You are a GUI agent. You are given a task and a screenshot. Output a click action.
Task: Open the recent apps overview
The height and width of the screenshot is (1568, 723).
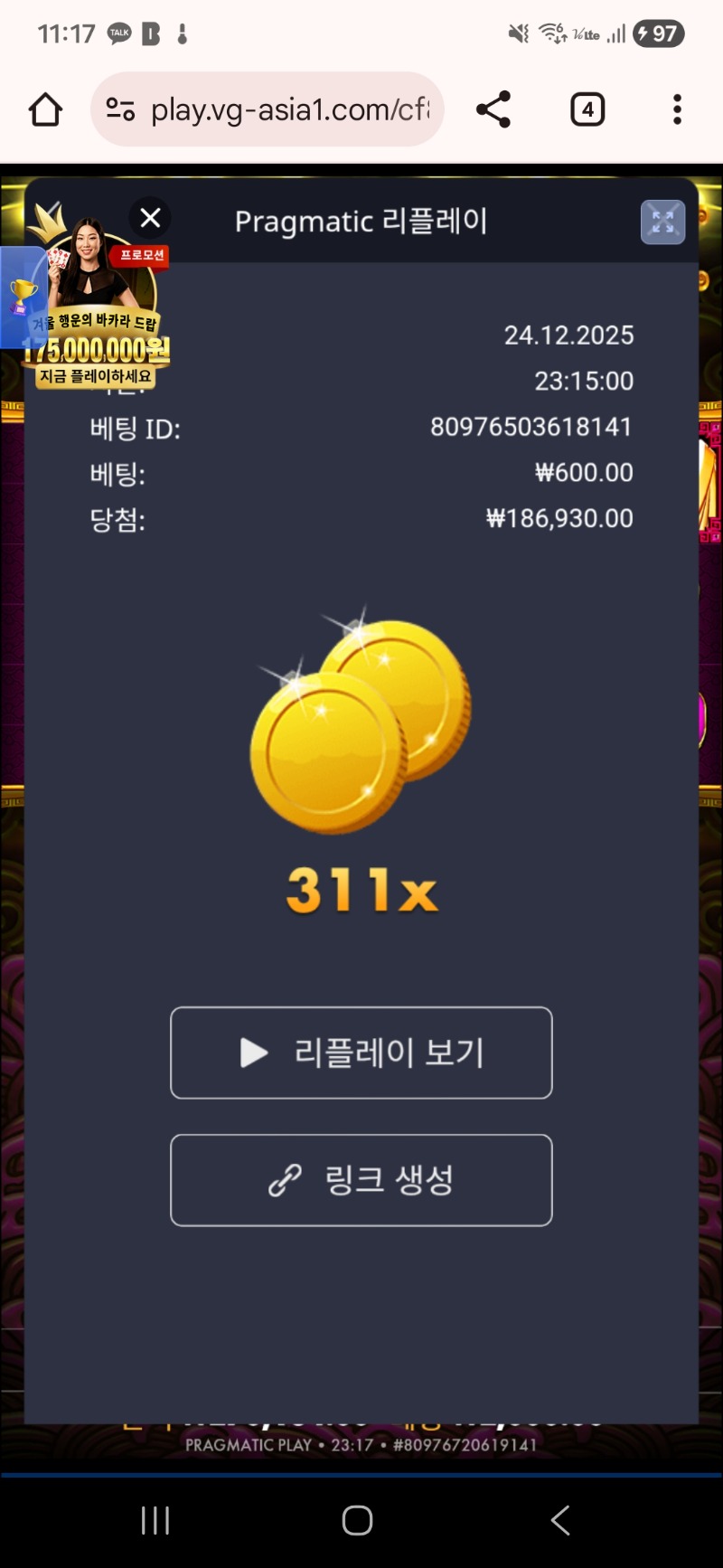point(155,1520)
